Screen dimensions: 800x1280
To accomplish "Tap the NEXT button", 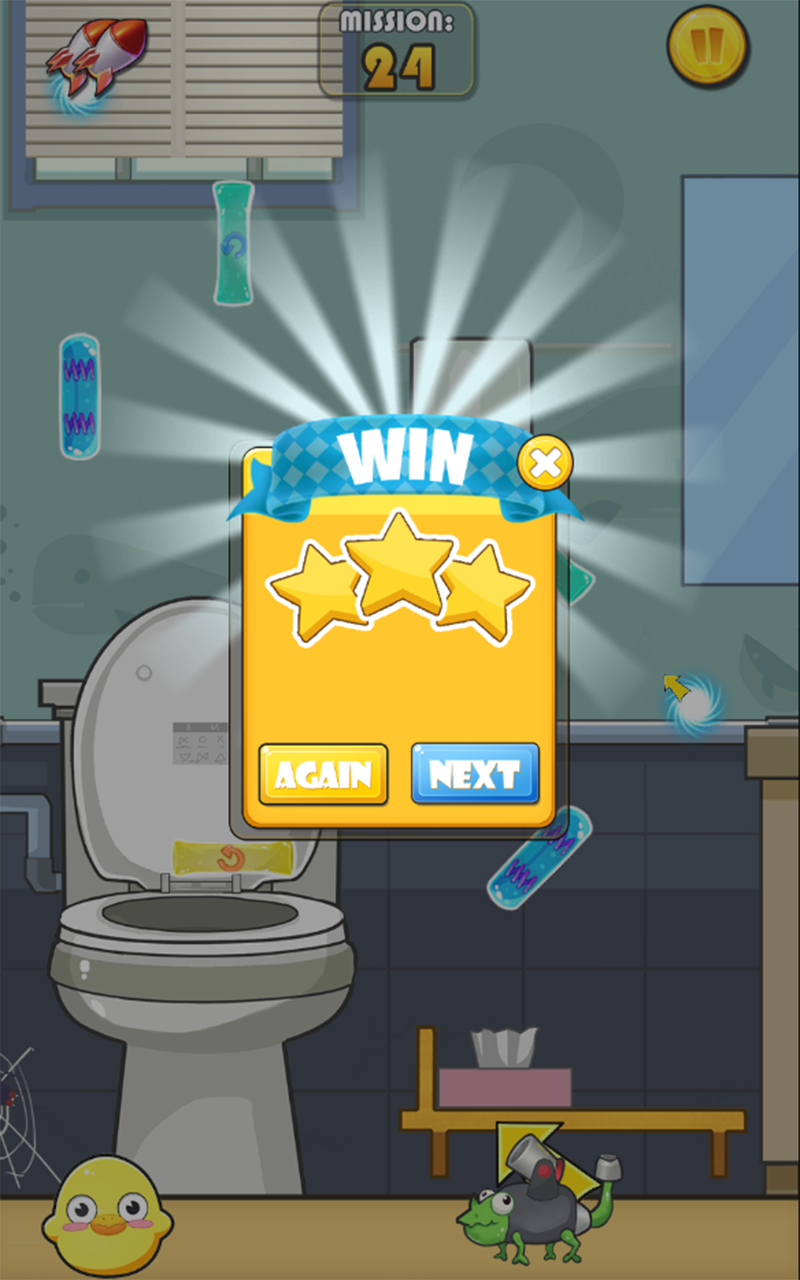I will (475, 774).
